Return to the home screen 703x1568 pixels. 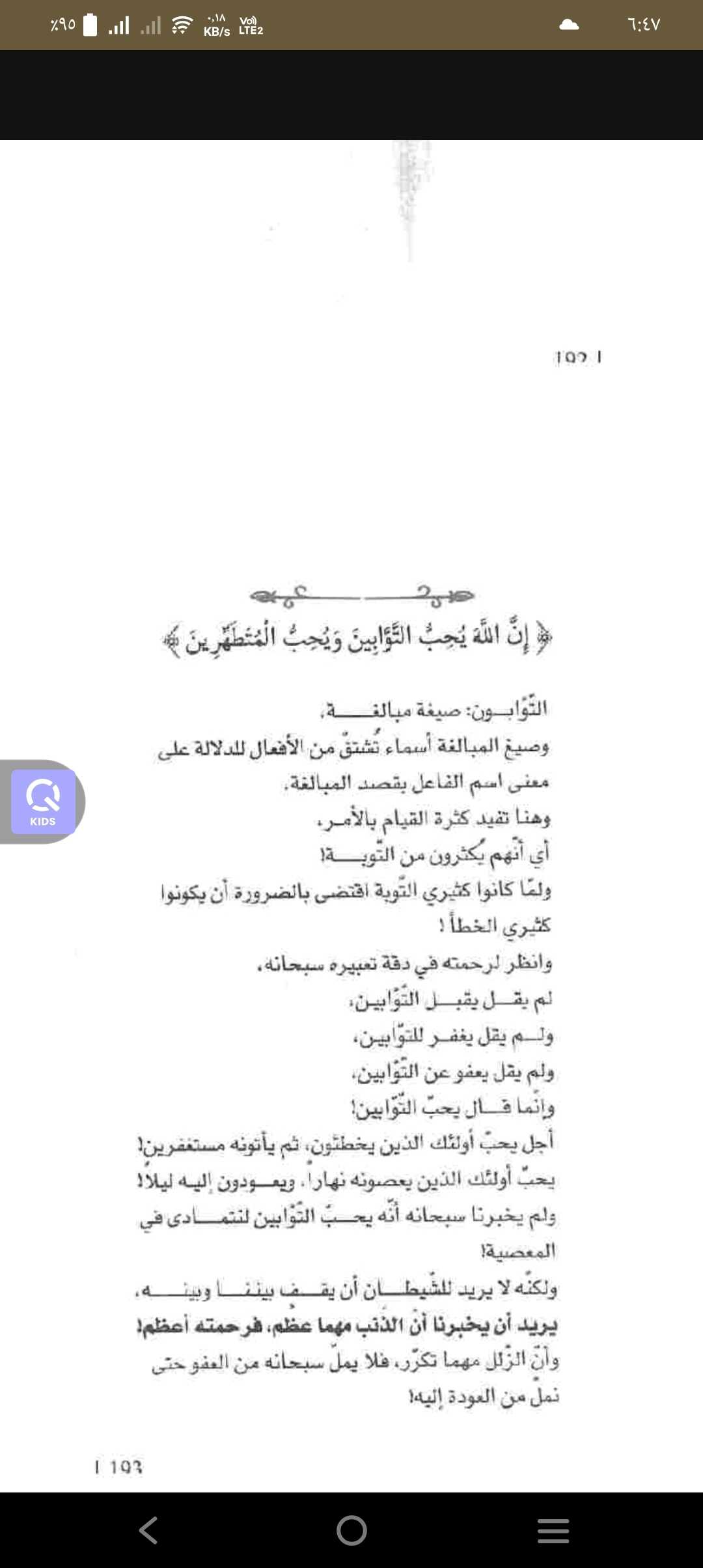pos(351,1530)
